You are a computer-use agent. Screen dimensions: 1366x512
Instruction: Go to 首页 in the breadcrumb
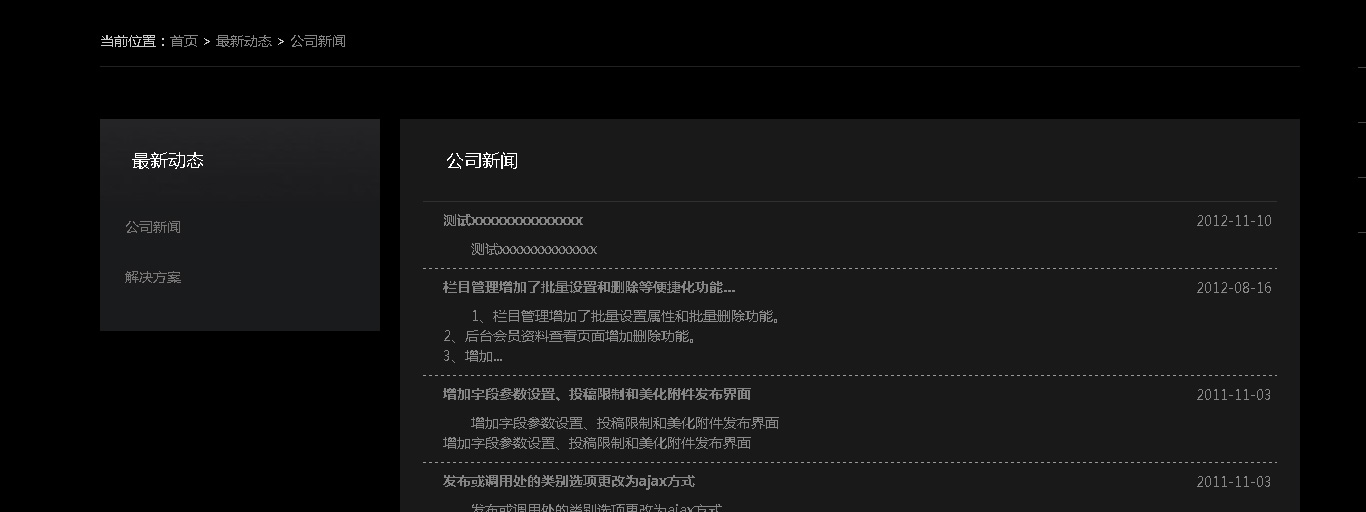[184, 41]
